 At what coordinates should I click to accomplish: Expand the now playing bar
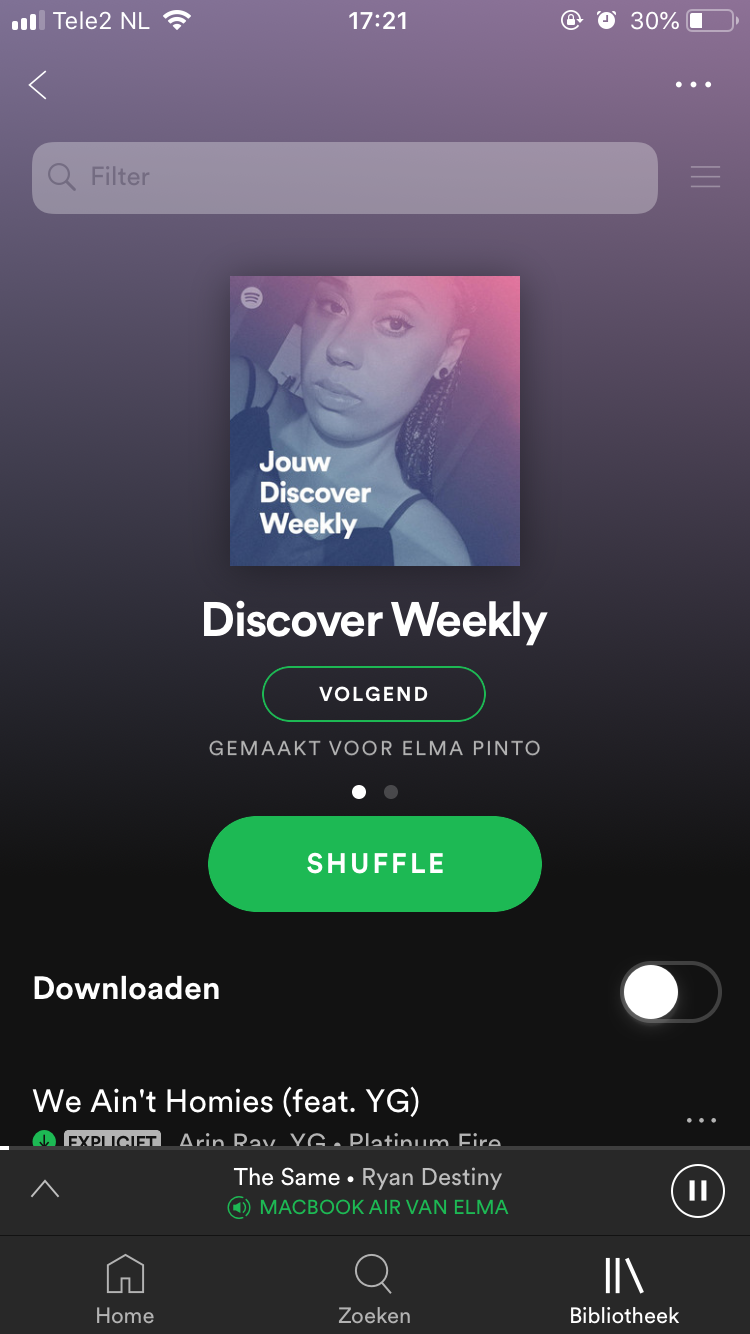45,1189
